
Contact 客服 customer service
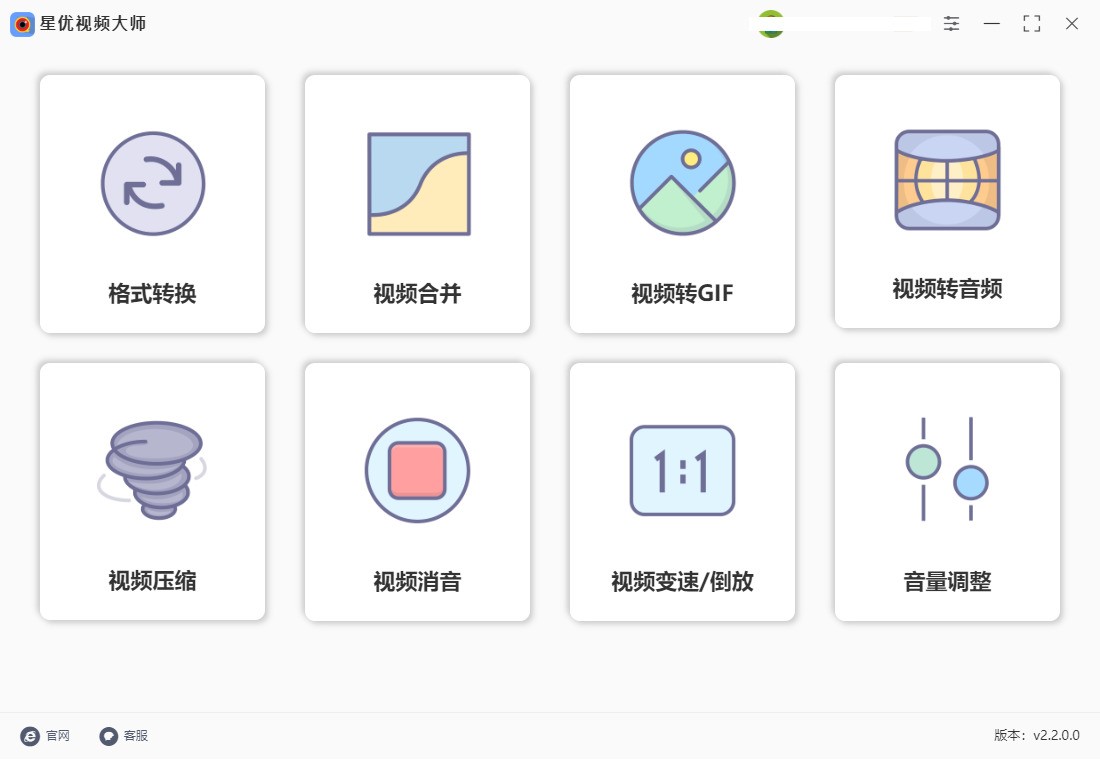[x=124, y=736]
